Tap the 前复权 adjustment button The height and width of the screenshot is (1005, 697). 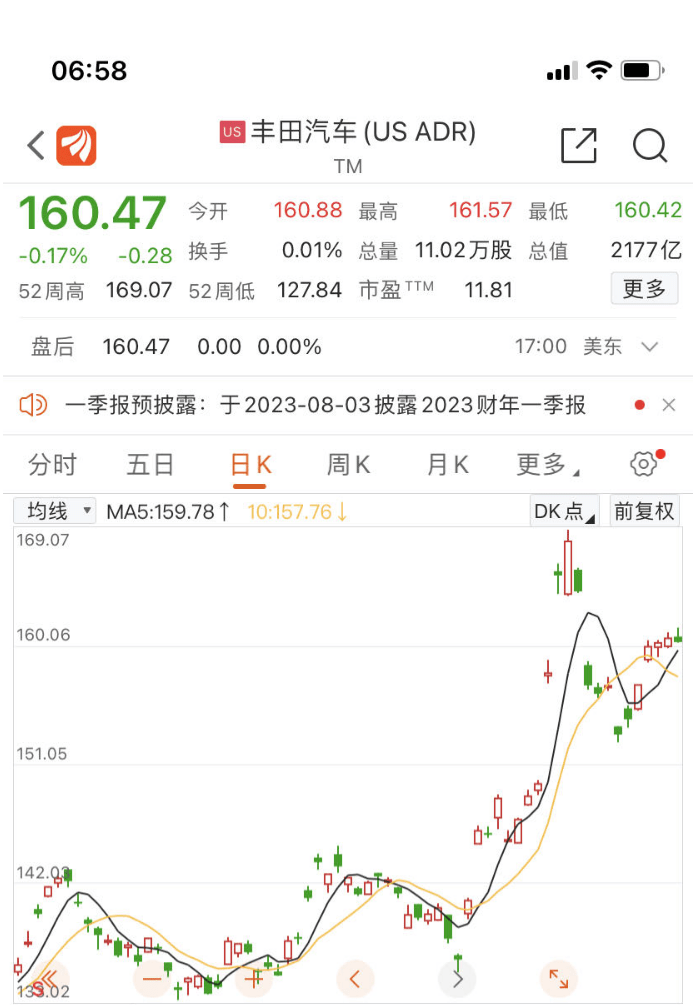[644, 511]
